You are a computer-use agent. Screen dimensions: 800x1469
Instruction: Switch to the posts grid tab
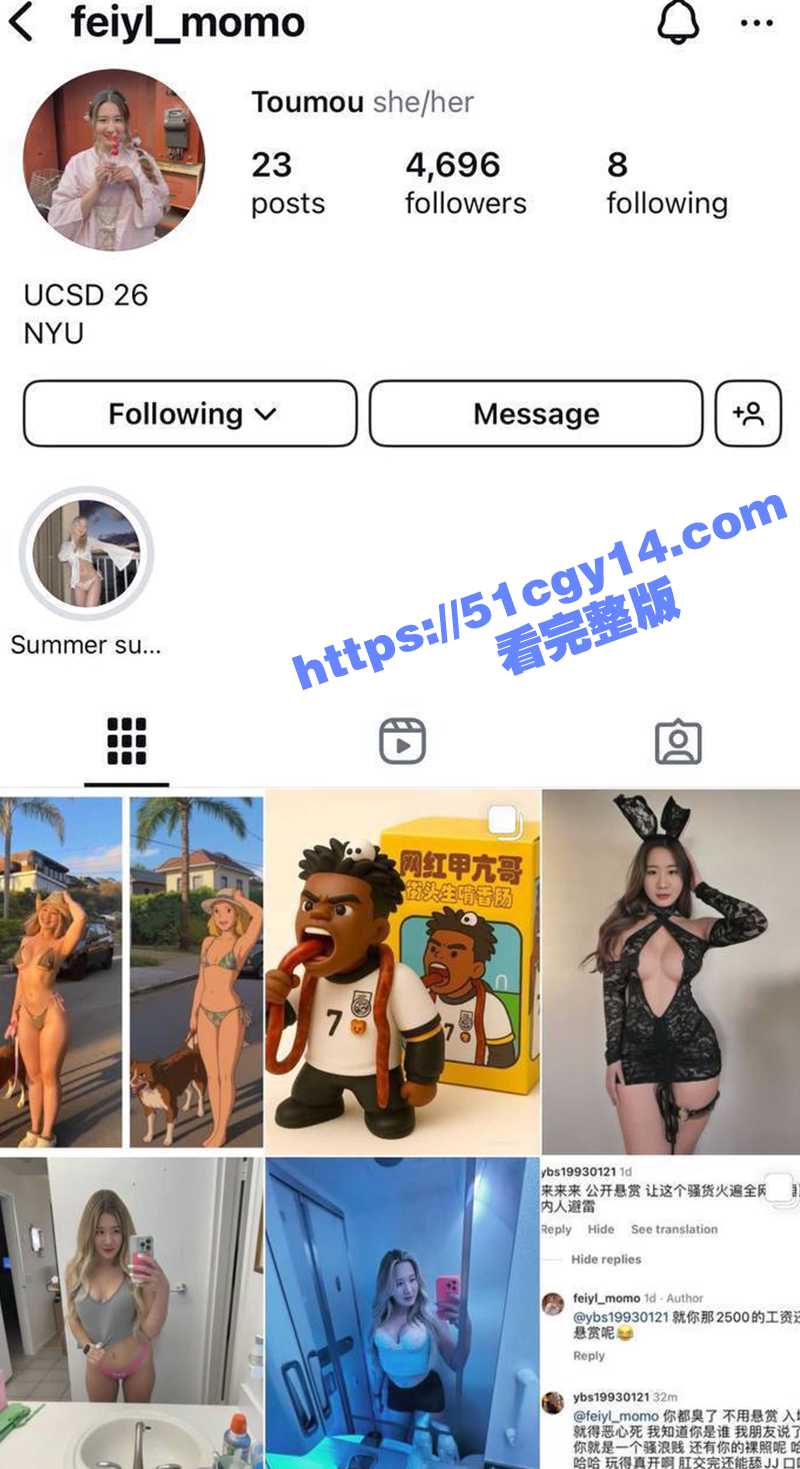tap(127, 742)
